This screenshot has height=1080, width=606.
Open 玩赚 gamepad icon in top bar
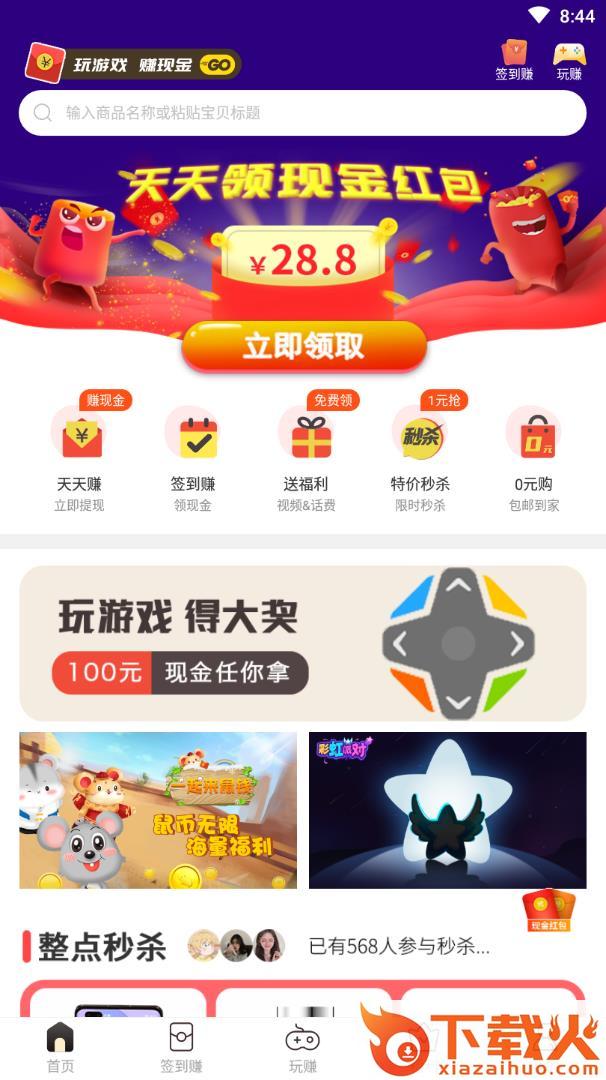tap(569, 59)
